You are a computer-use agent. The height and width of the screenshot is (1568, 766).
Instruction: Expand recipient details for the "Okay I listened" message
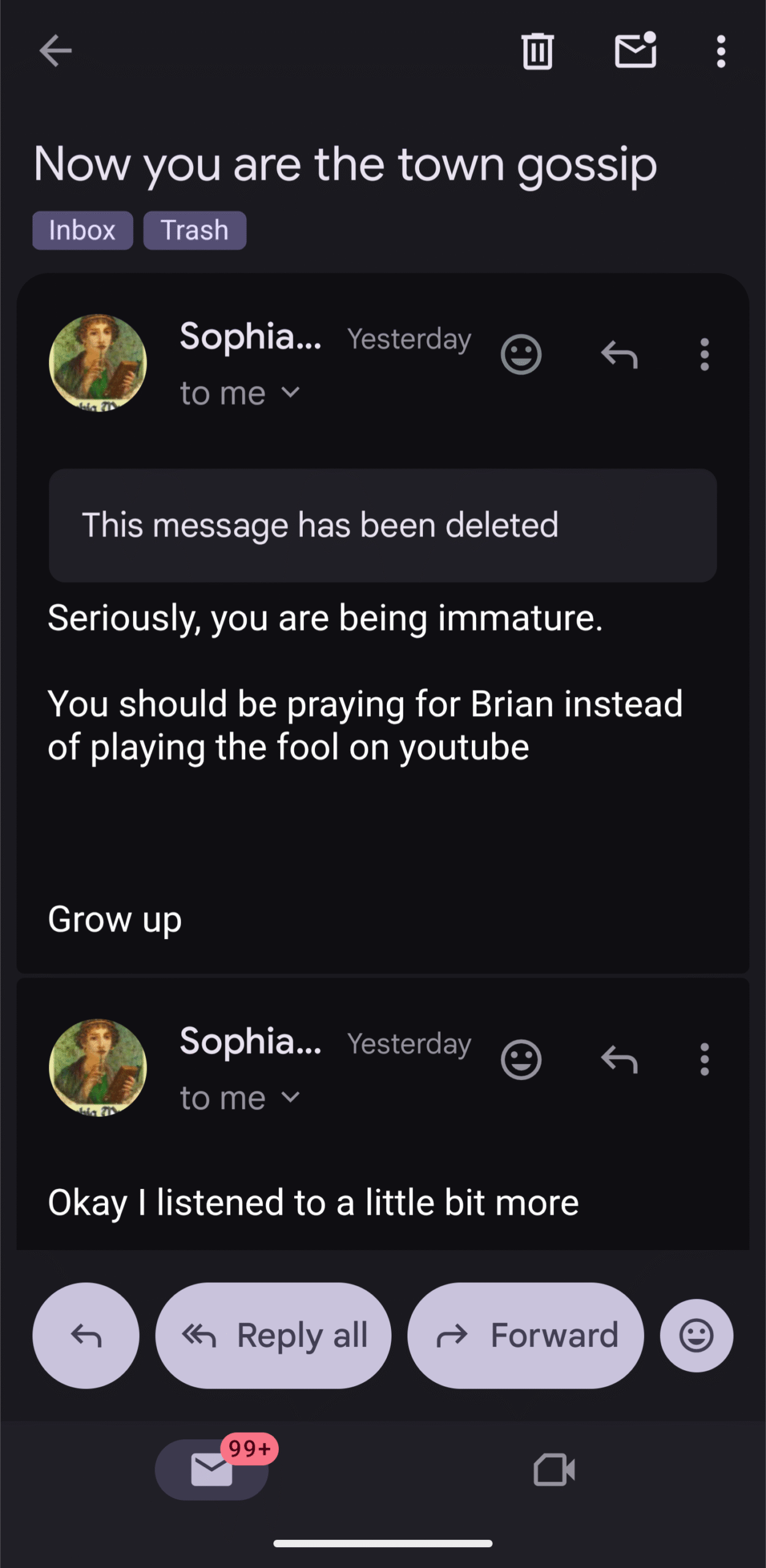(x=290, y=1097)
